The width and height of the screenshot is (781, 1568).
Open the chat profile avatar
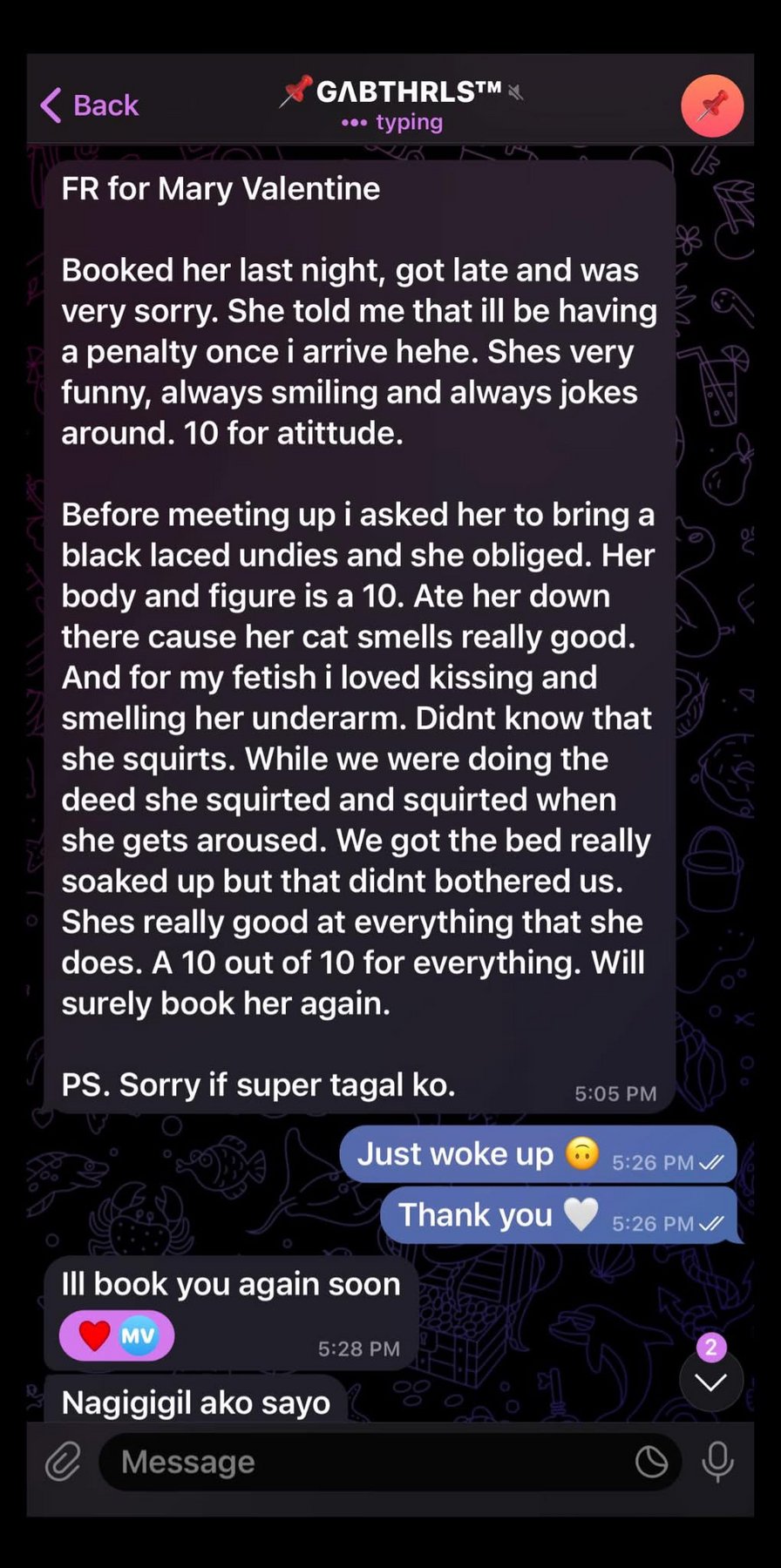click(x=712, y=105)
